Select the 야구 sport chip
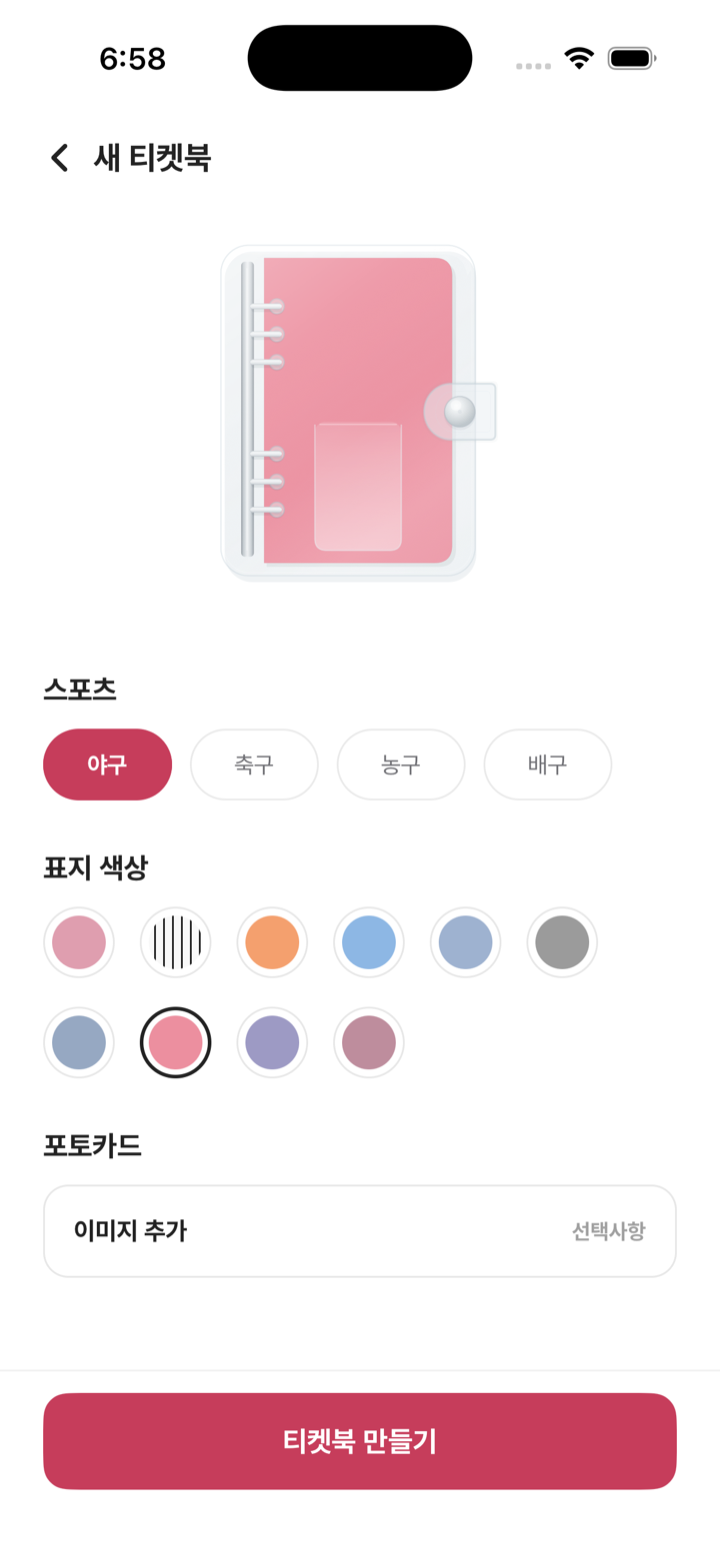 107,765
